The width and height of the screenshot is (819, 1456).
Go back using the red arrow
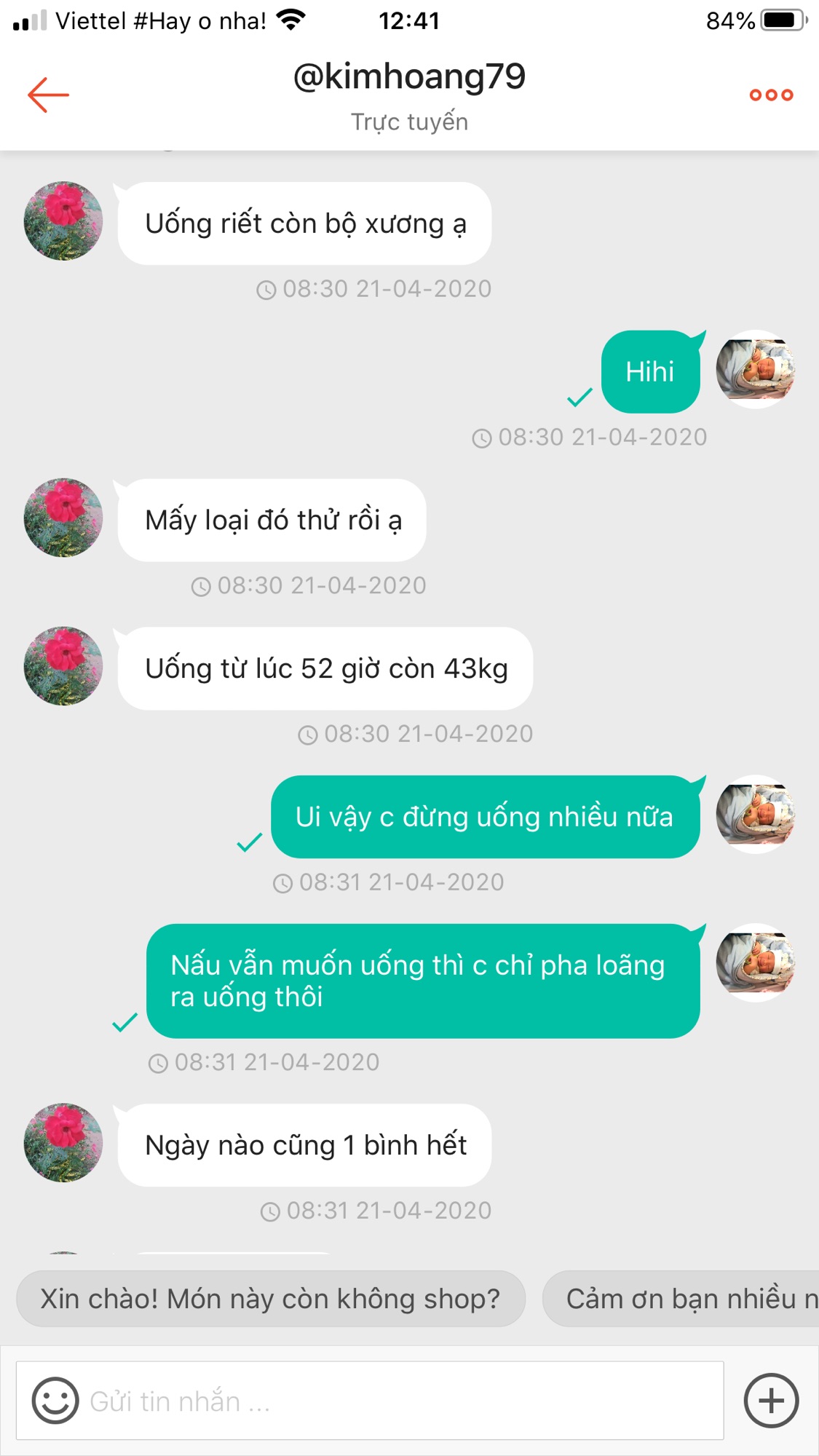pos(48,95)
